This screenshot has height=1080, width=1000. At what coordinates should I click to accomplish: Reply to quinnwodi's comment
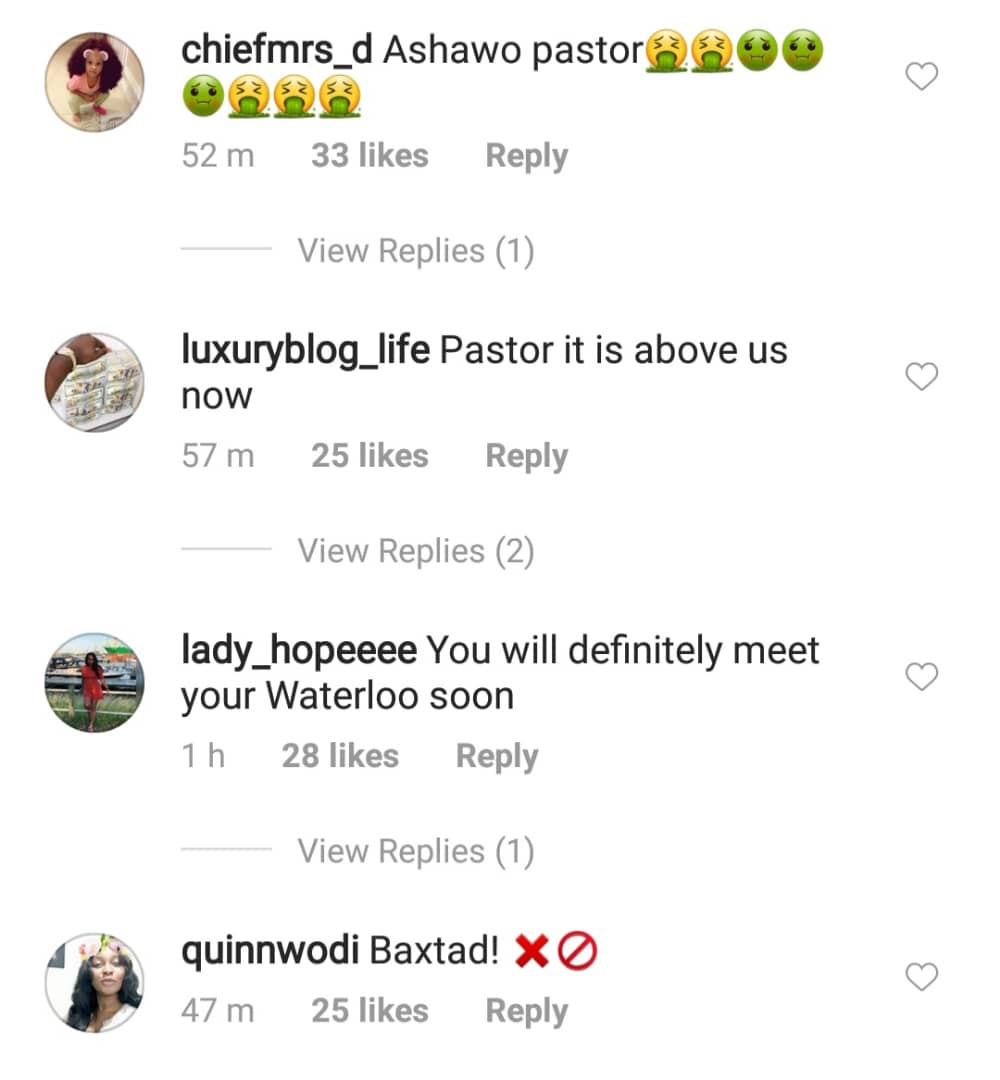tap(526, 1011)
